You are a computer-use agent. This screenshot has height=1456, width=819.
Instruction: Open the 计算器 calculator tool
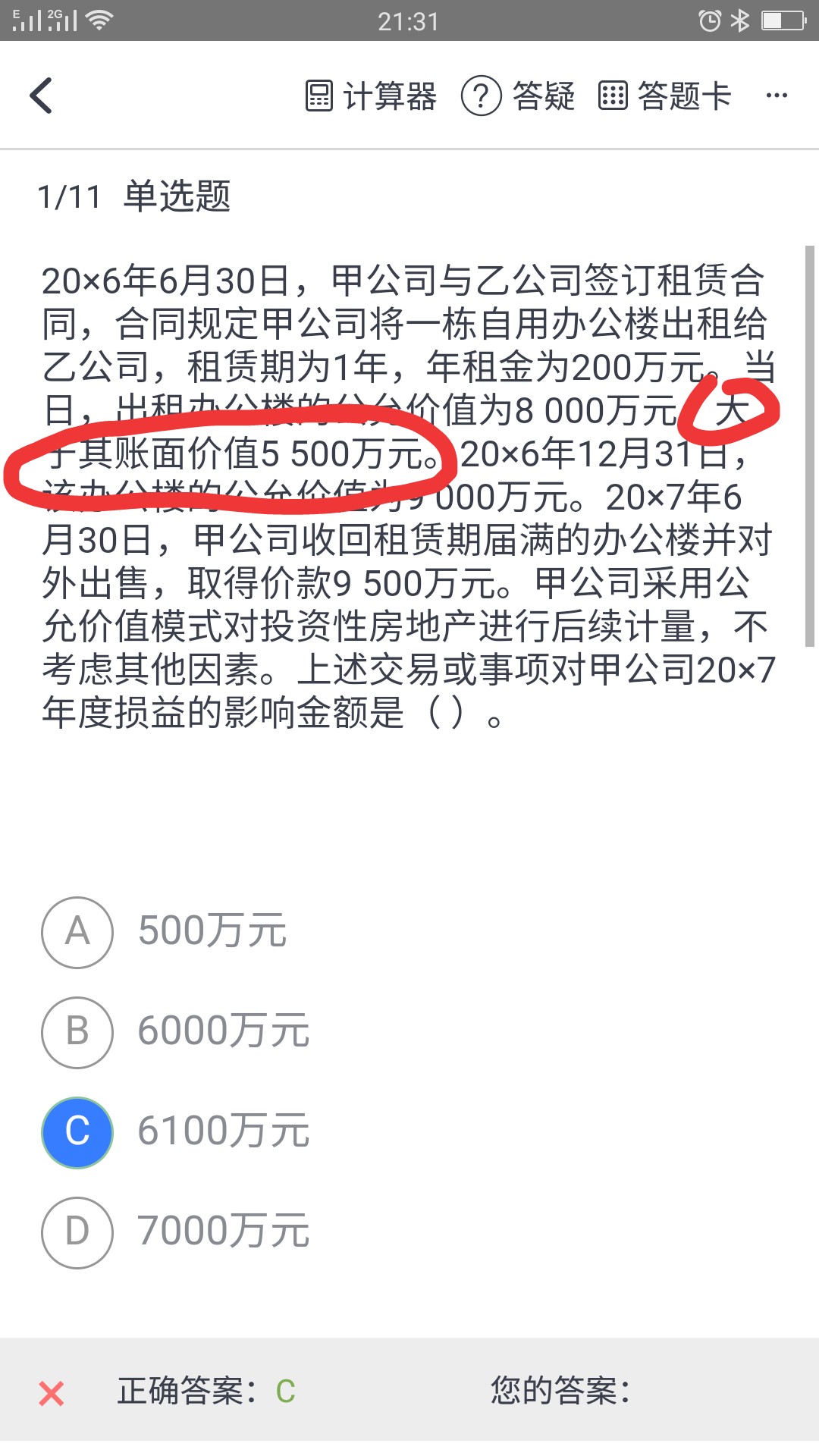[371, 96]
